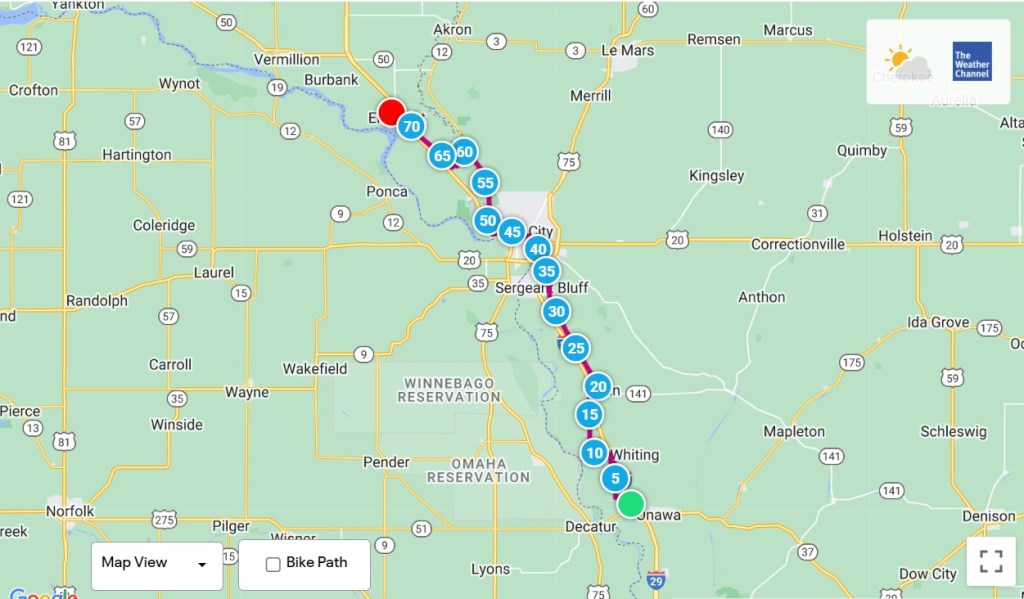Open the Google logo link
The width and height of the screenshot is (1024, 599).
pos(42,592)
